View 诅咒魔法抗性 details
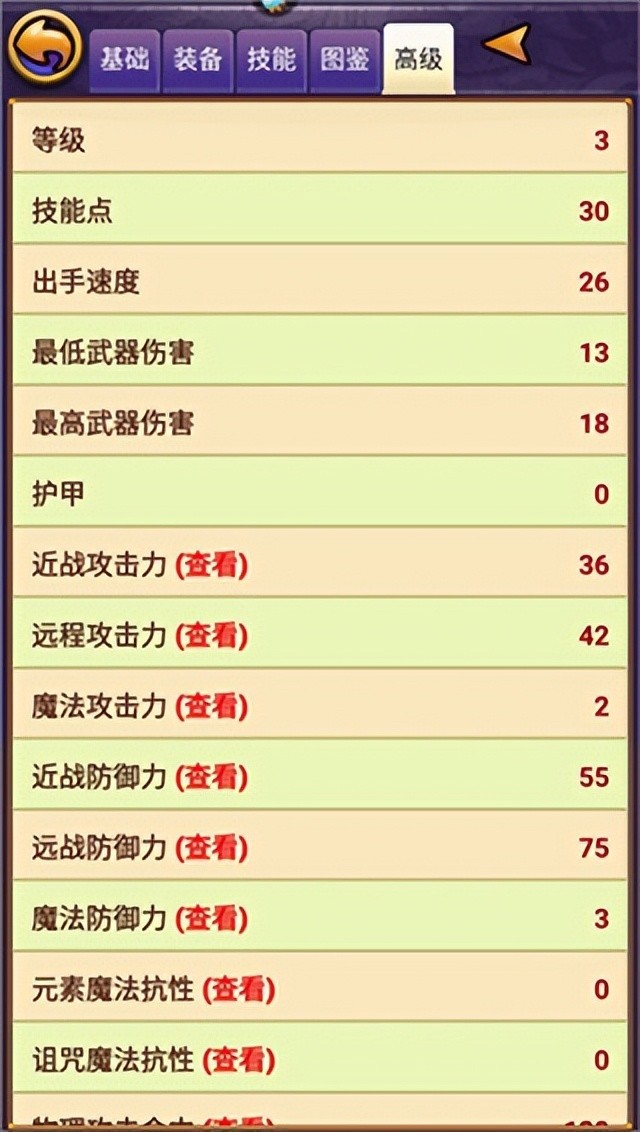The height and width of the screenshot is (1132, 640). tap(238, 1060)
